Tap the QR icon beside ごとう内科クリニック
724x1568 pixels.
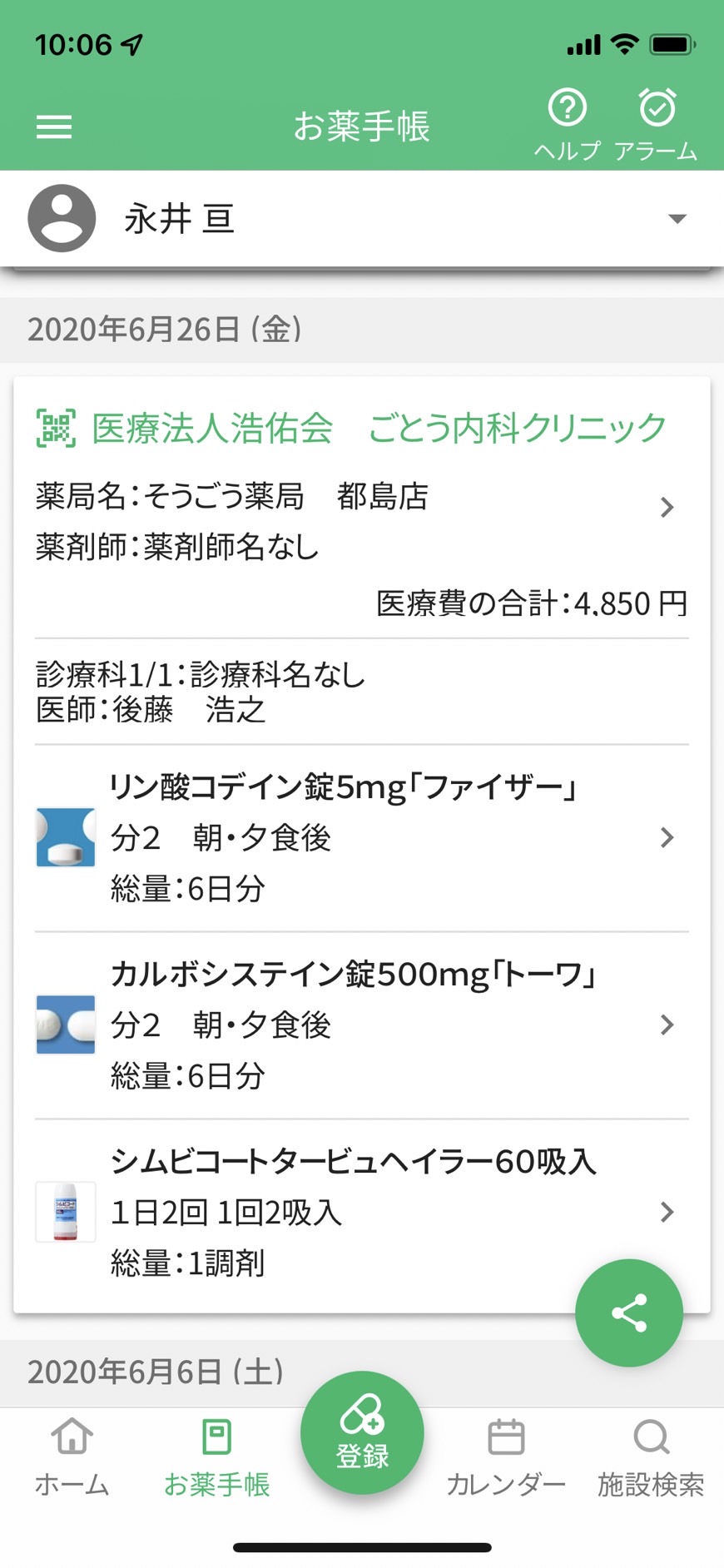point(56,429)
